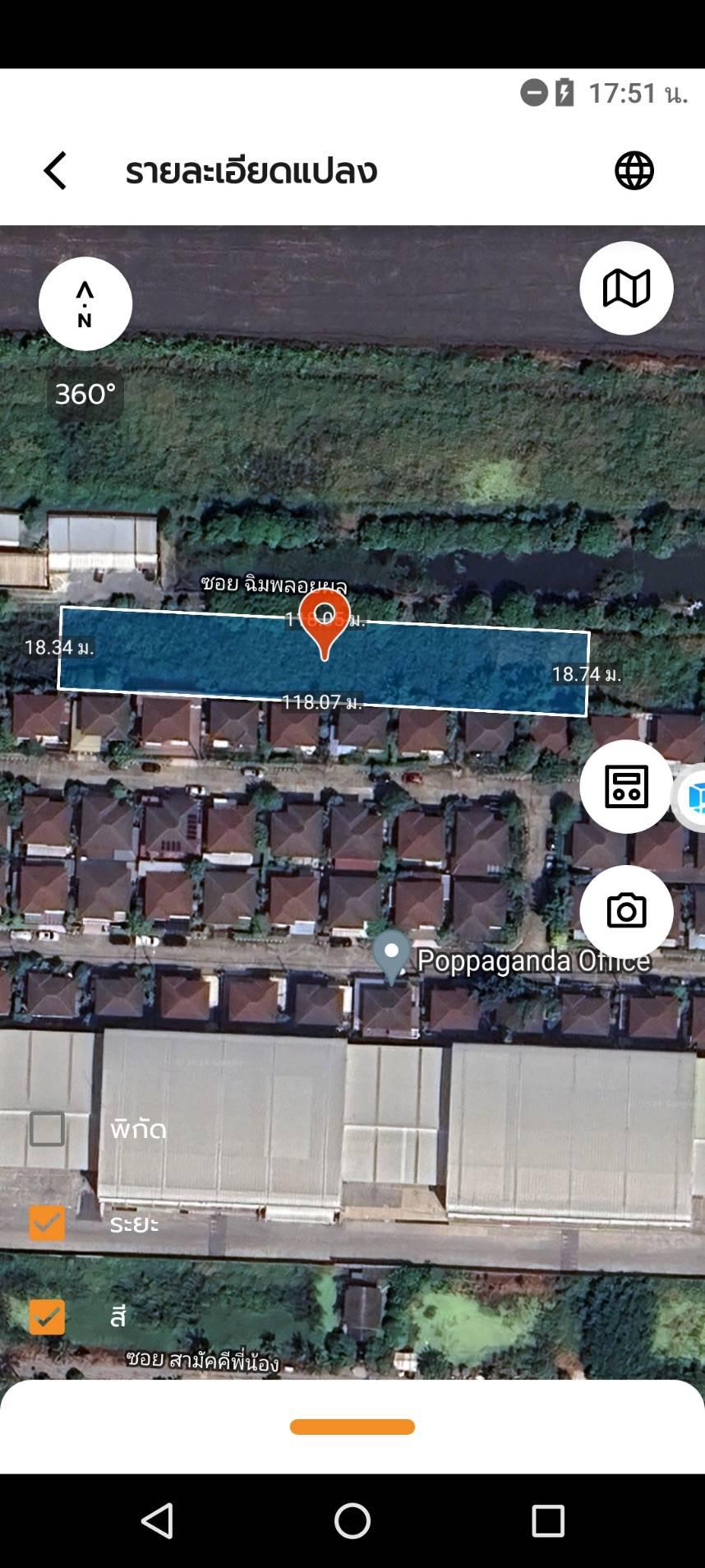Uncheck the ระยะ checkbox

(47, 1223)
